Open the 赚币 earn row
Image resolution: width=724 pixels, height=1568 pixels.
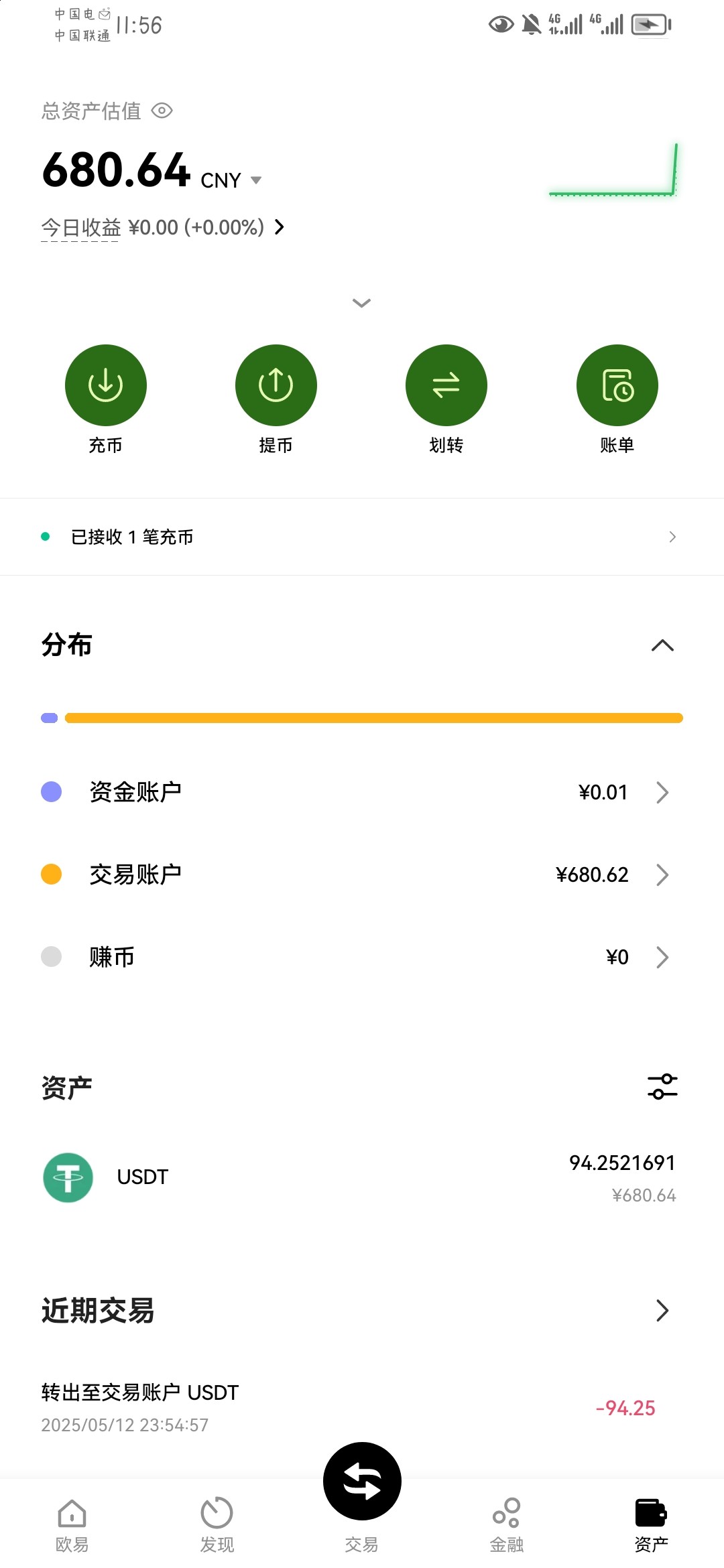(x=362, y=957)
